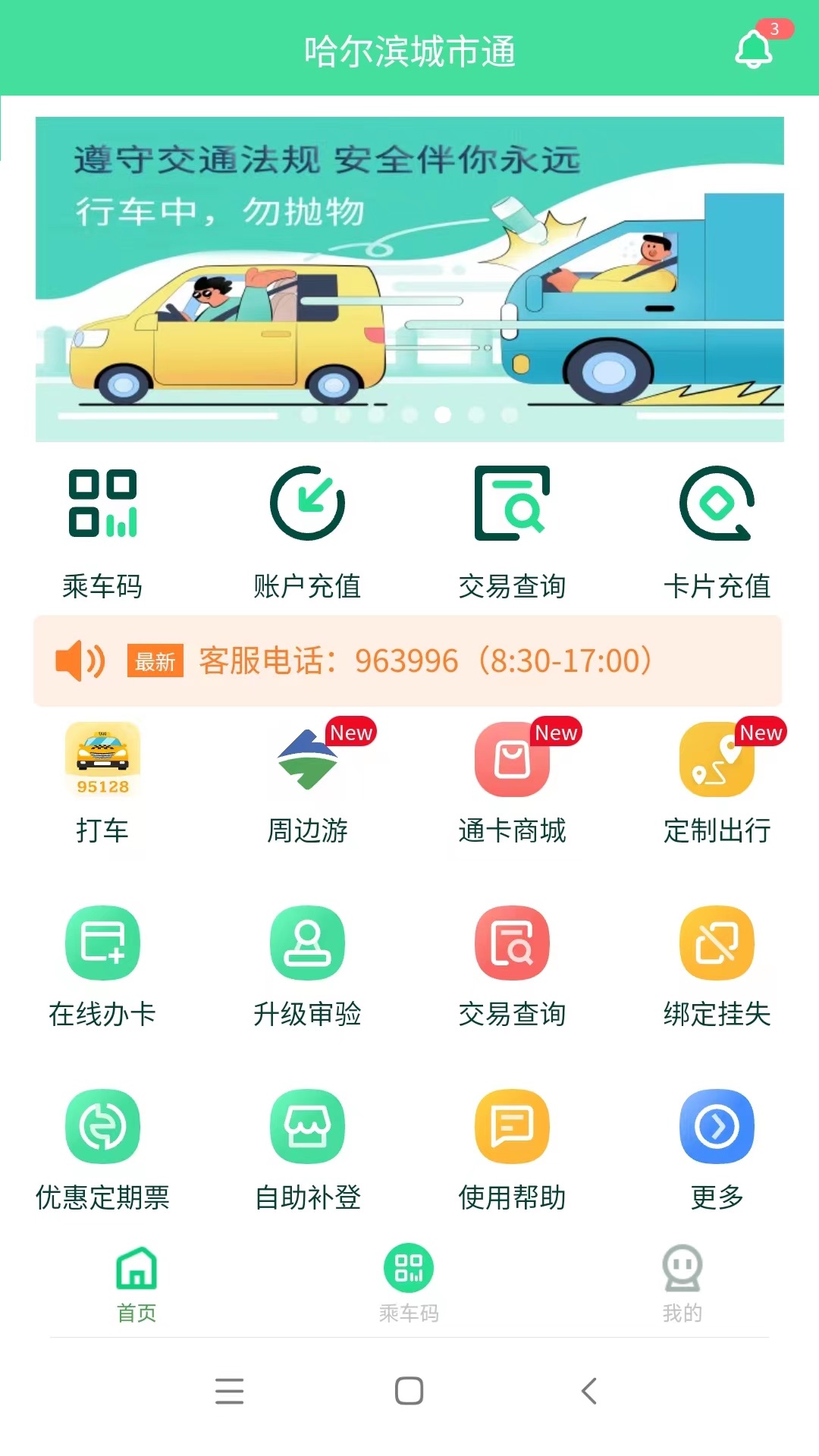Select the center 乘车码 bottom tab

click(x=409, y=1282)
